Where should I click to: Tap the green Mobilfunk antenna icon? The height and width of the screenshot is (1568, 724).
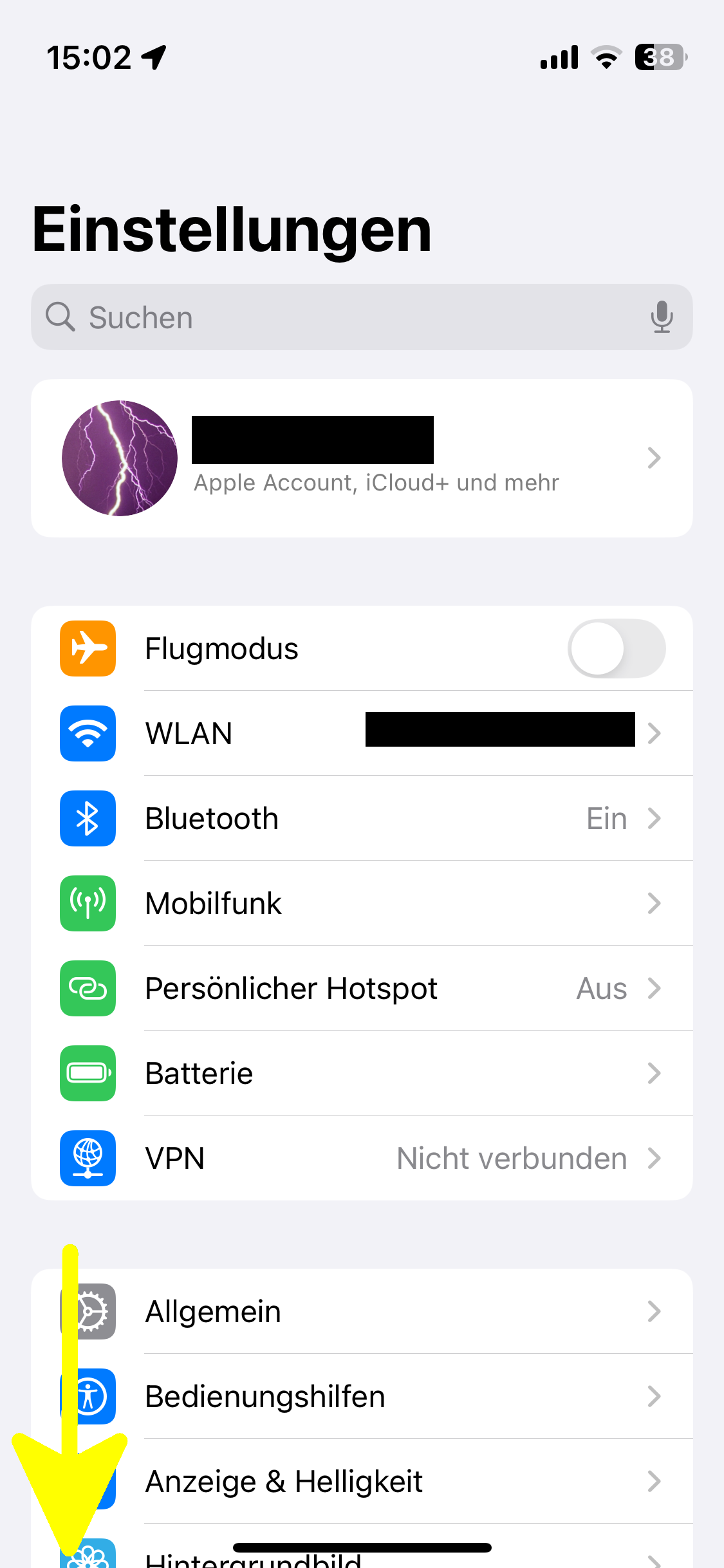[88, 903]
